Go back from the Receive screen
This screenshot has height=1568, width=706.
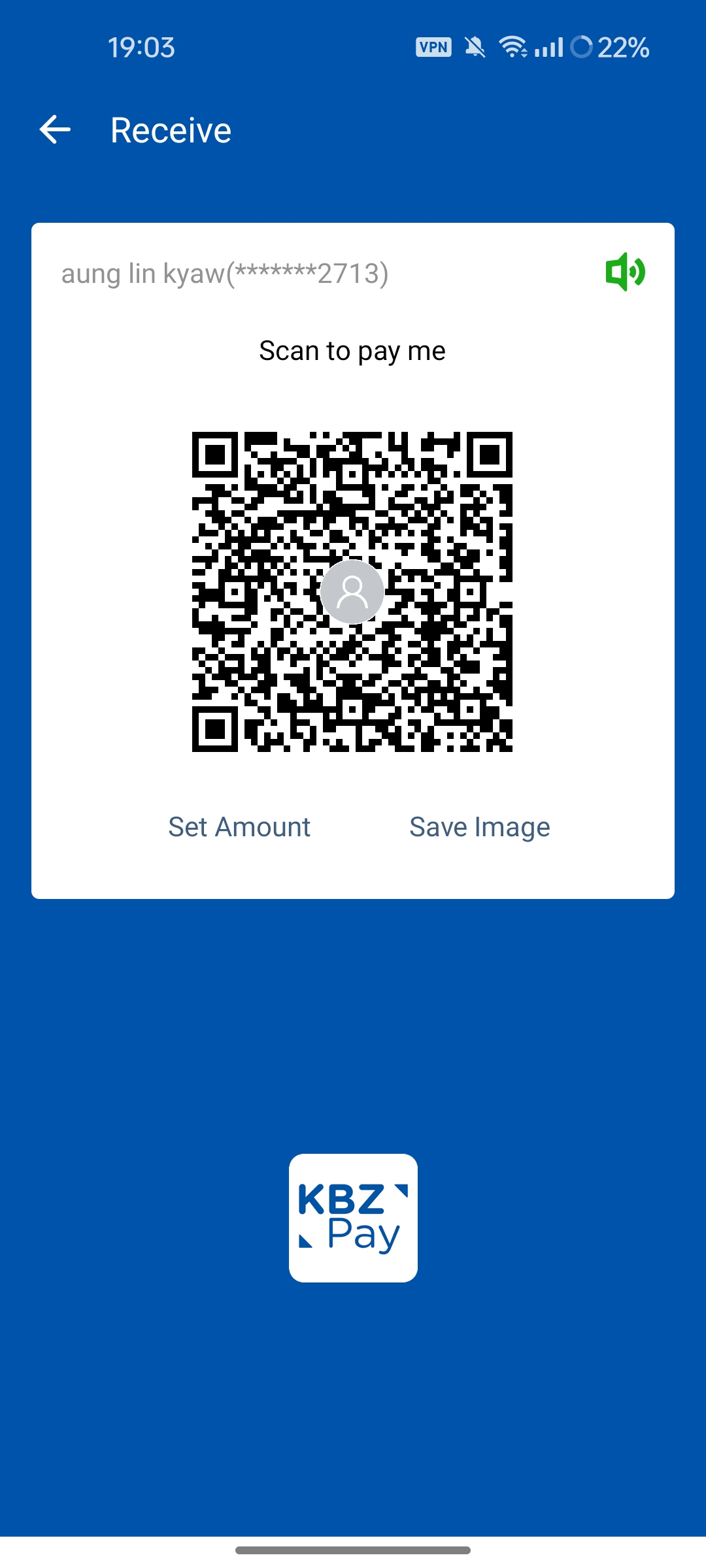55,129
